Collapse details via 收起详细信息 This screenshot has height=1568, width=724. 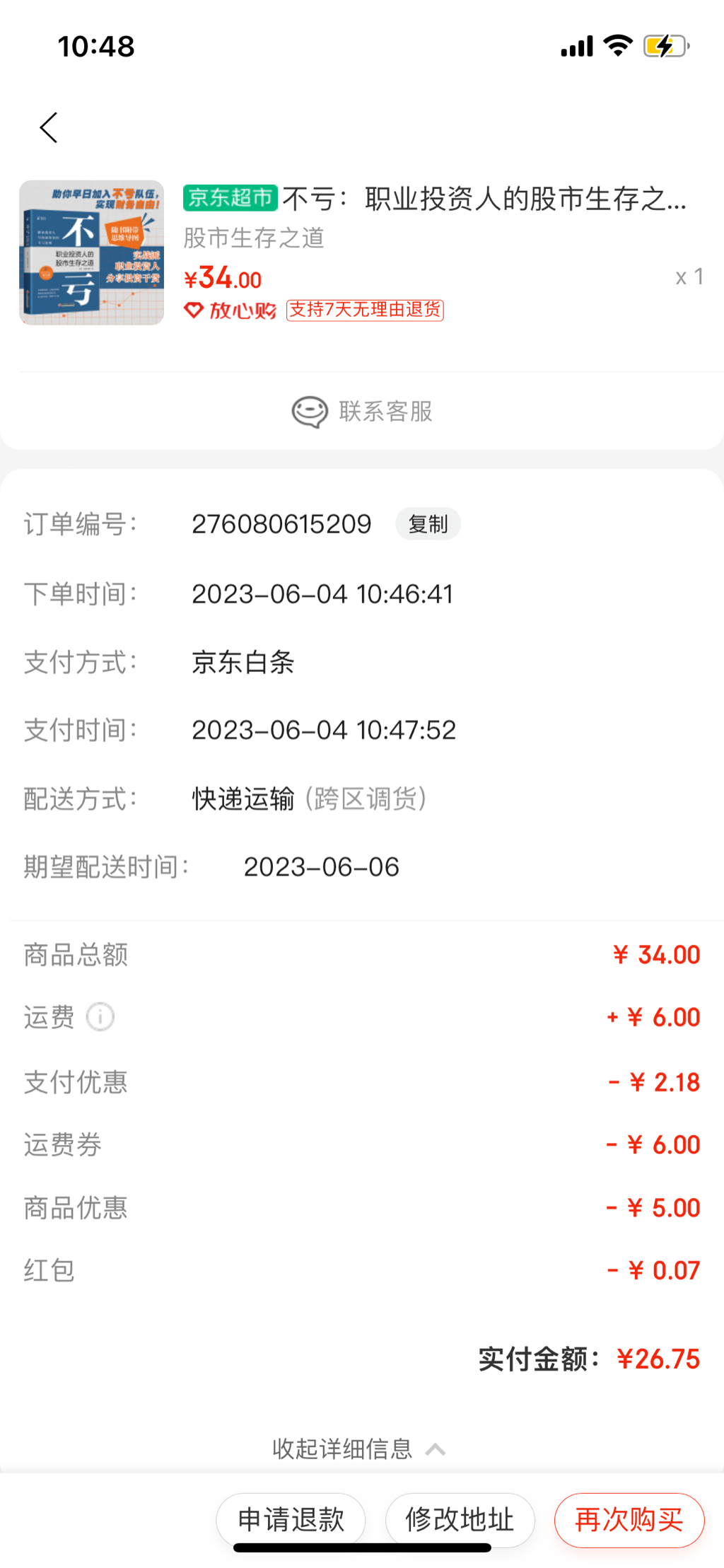tap(358, 1448)
